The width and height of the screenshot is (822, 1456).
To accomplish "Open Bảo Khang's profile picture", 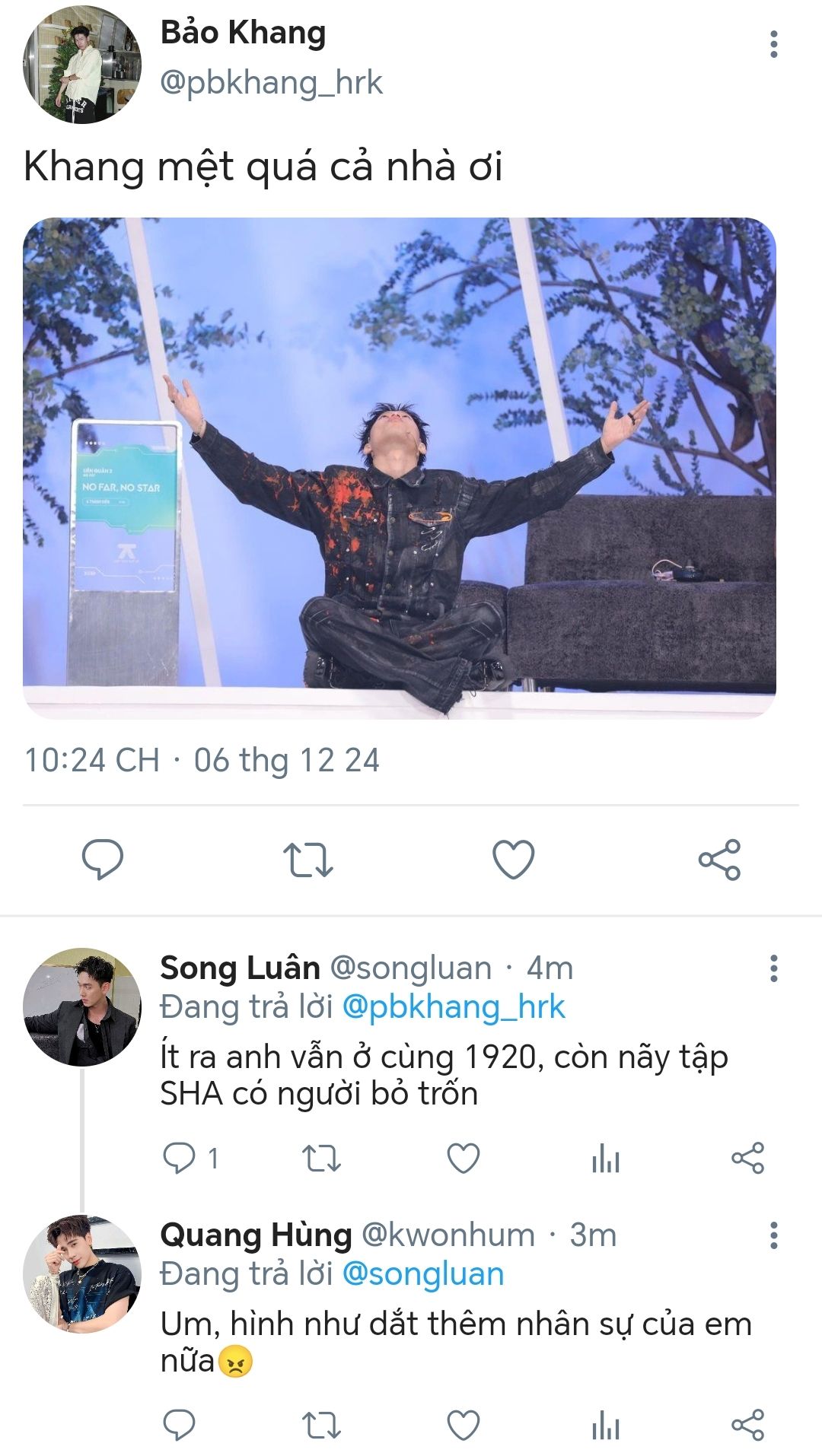I will [81, 64].
